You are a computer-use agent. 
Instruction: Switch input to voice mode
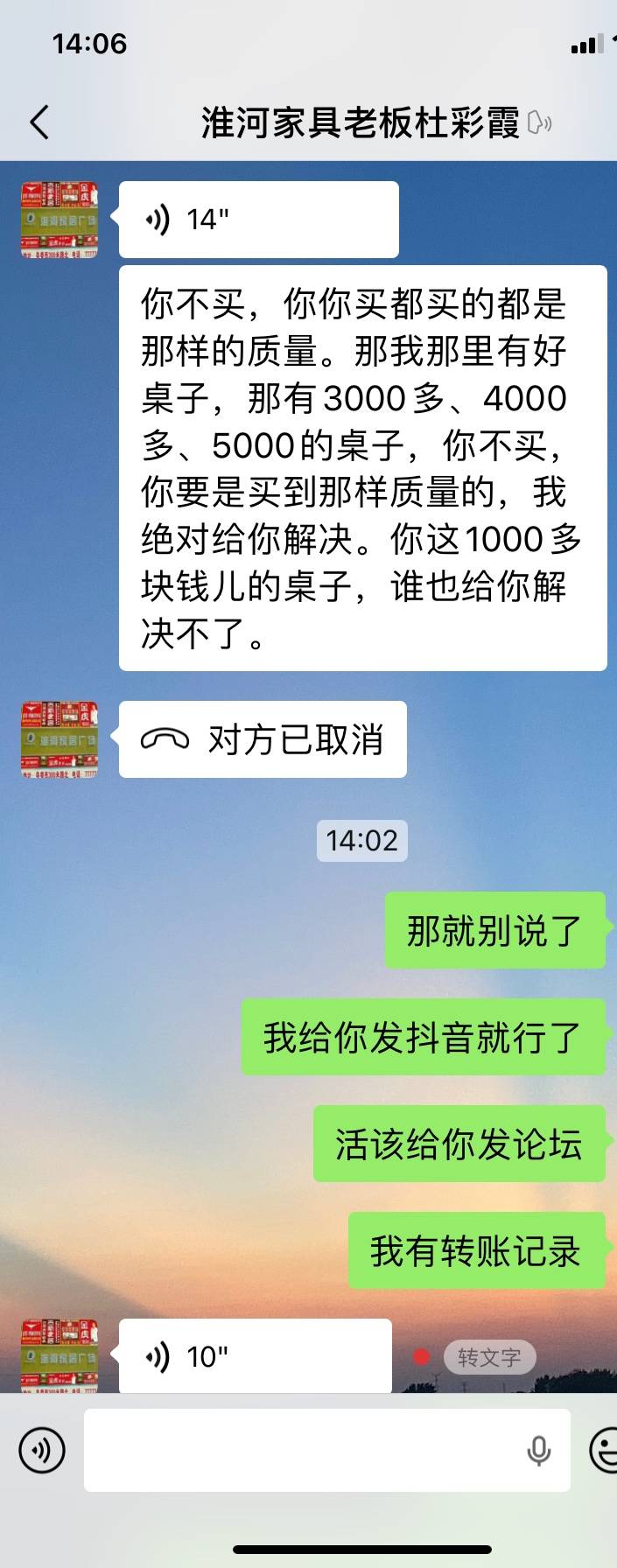point(42,1450)
